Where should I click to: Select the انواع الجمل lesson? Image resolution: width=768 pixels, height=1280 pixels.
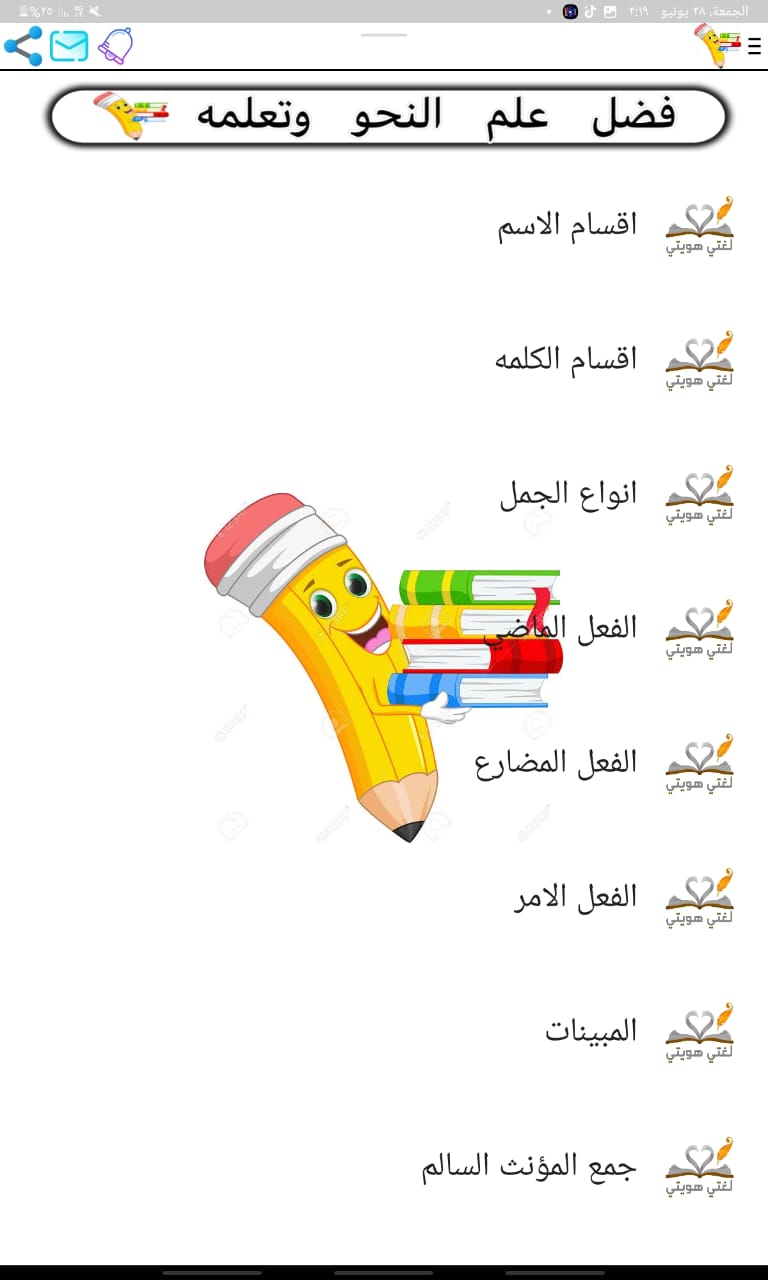coord(568,494)
